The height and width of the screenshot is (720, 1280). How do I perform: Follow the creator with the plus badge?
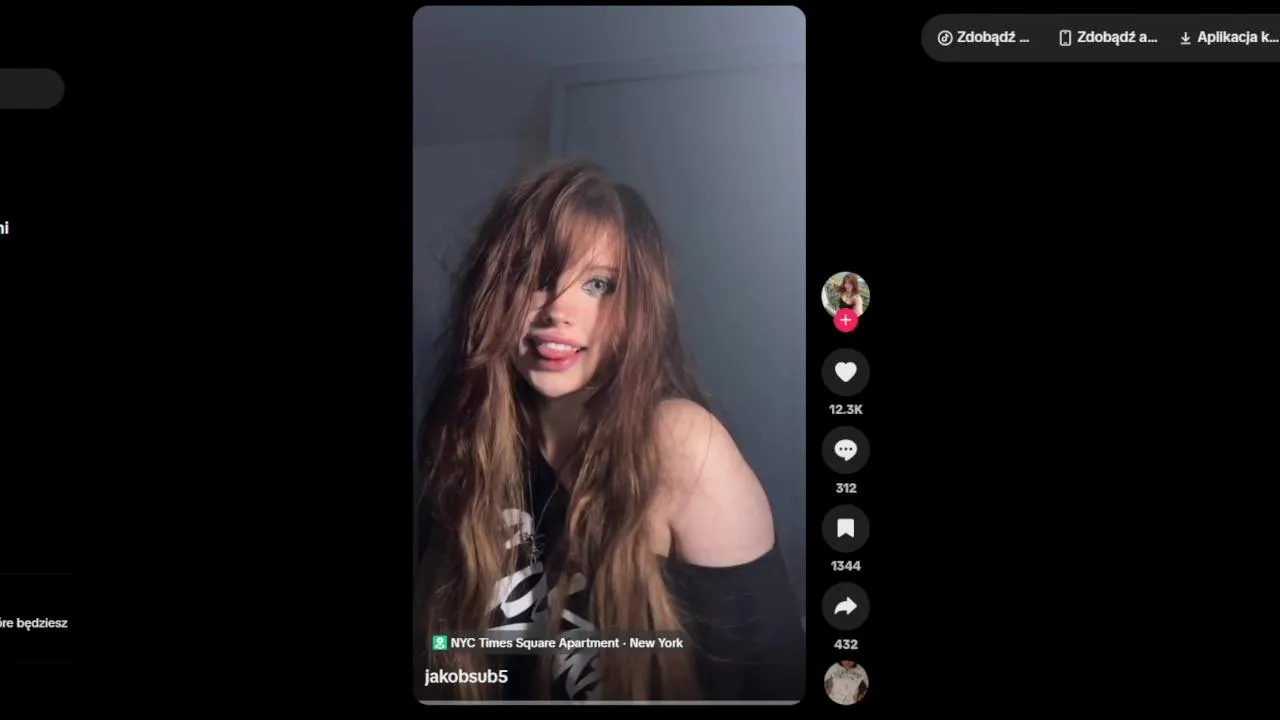(x=845, y=320)
